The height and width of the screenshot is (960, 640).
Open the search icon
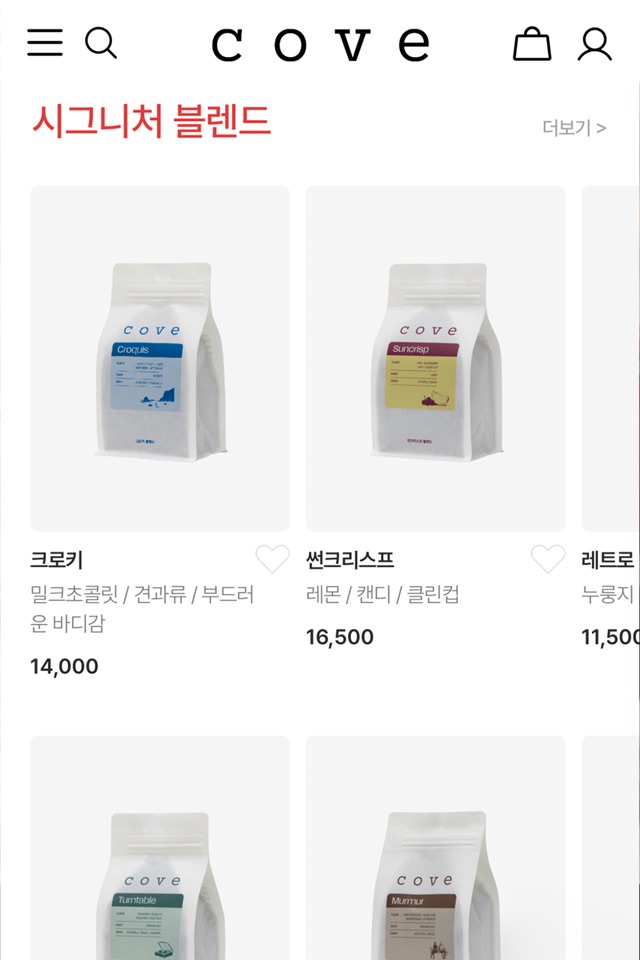101,43
